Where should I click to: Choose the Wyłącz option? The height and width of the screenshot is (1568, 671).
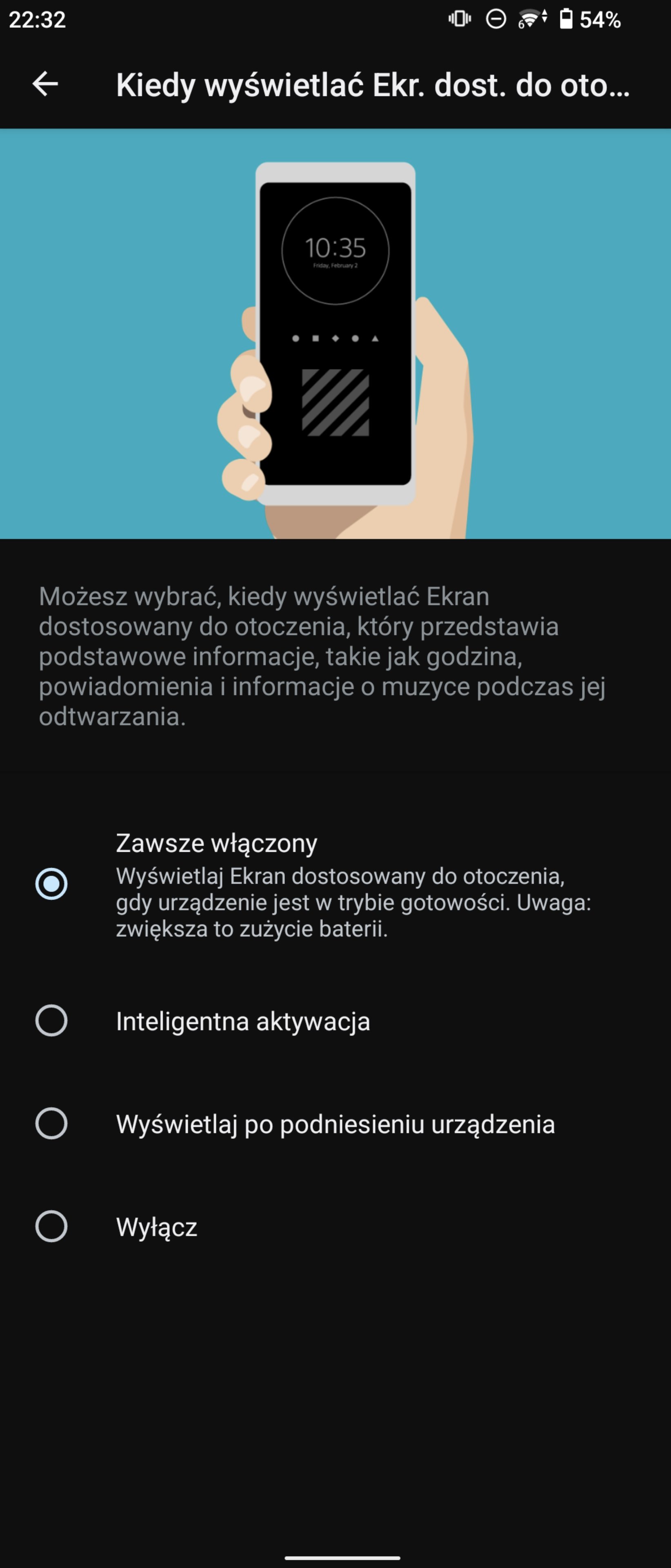52,1227
